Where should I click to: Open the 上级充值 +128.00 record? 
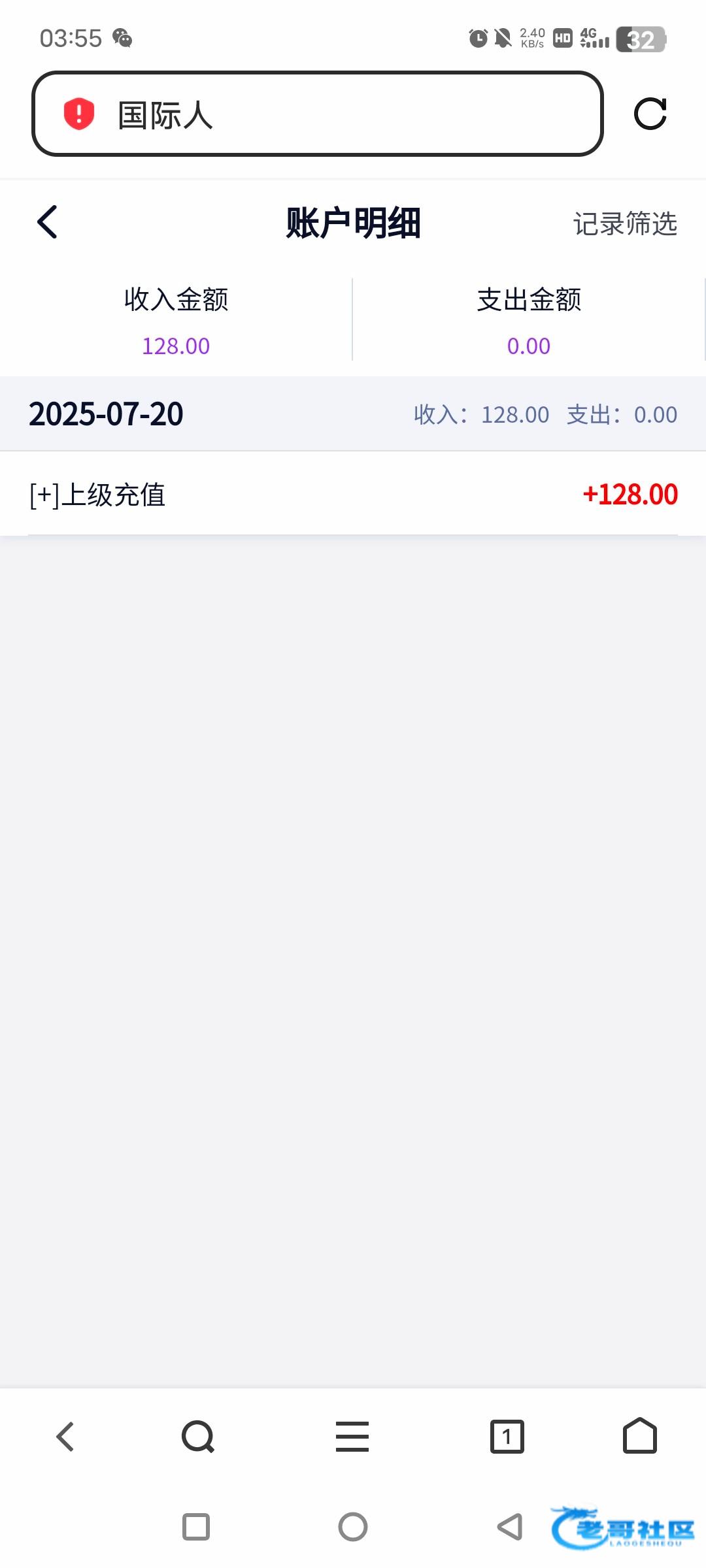click(x=353, y=494)
